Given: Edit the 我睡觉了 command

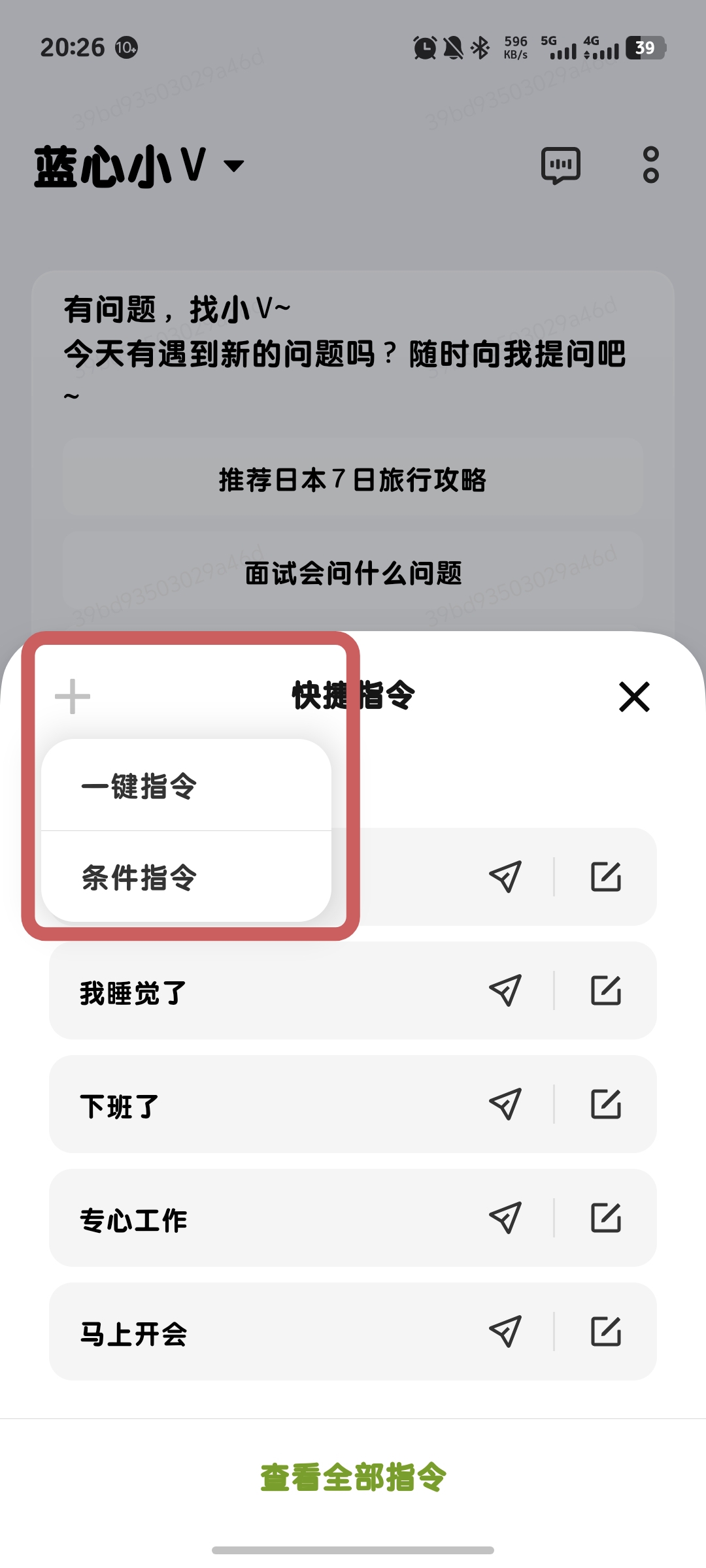Looking at the screenshot, I should tap(606, 990).
